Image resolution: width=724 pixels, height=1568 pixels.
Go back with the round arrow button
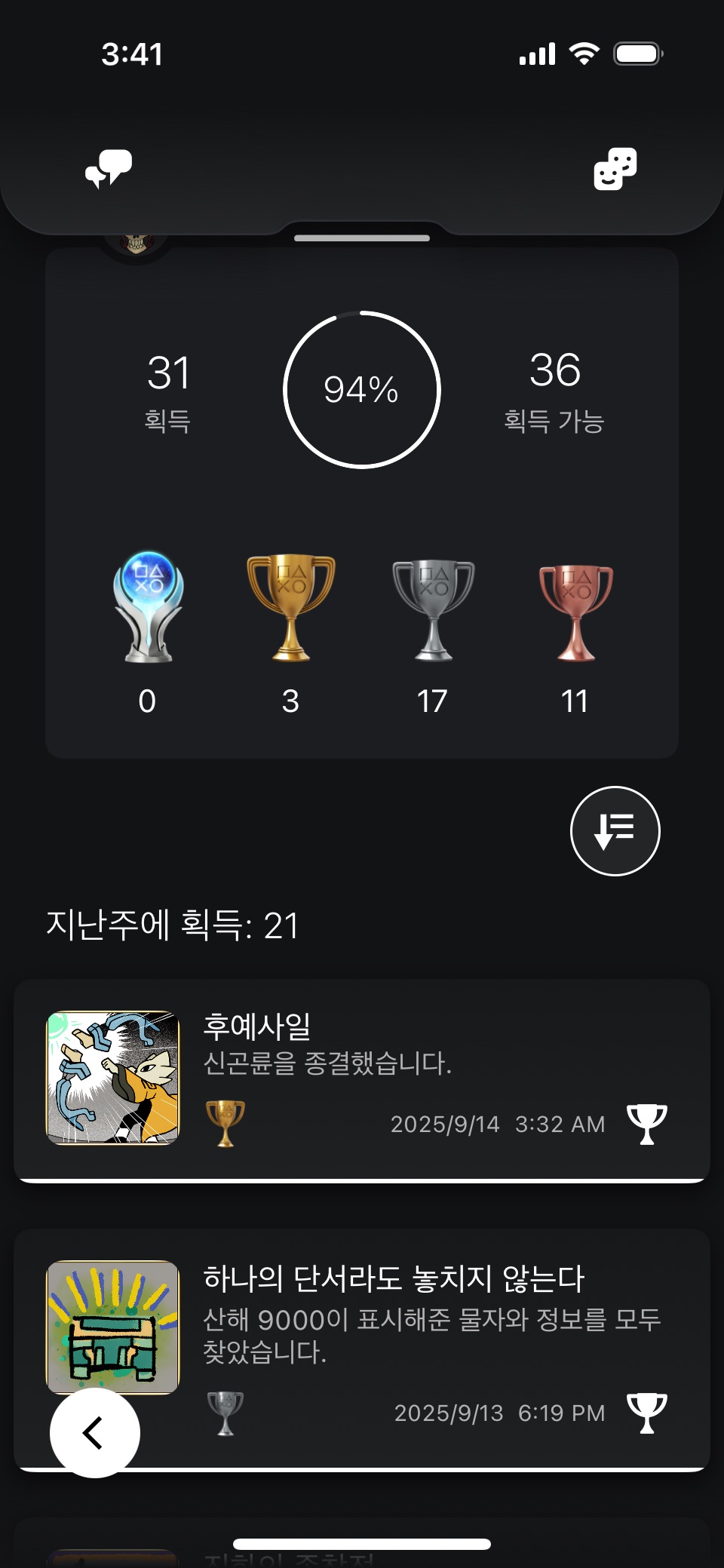pyautogui.click(x=94, y=1432)
